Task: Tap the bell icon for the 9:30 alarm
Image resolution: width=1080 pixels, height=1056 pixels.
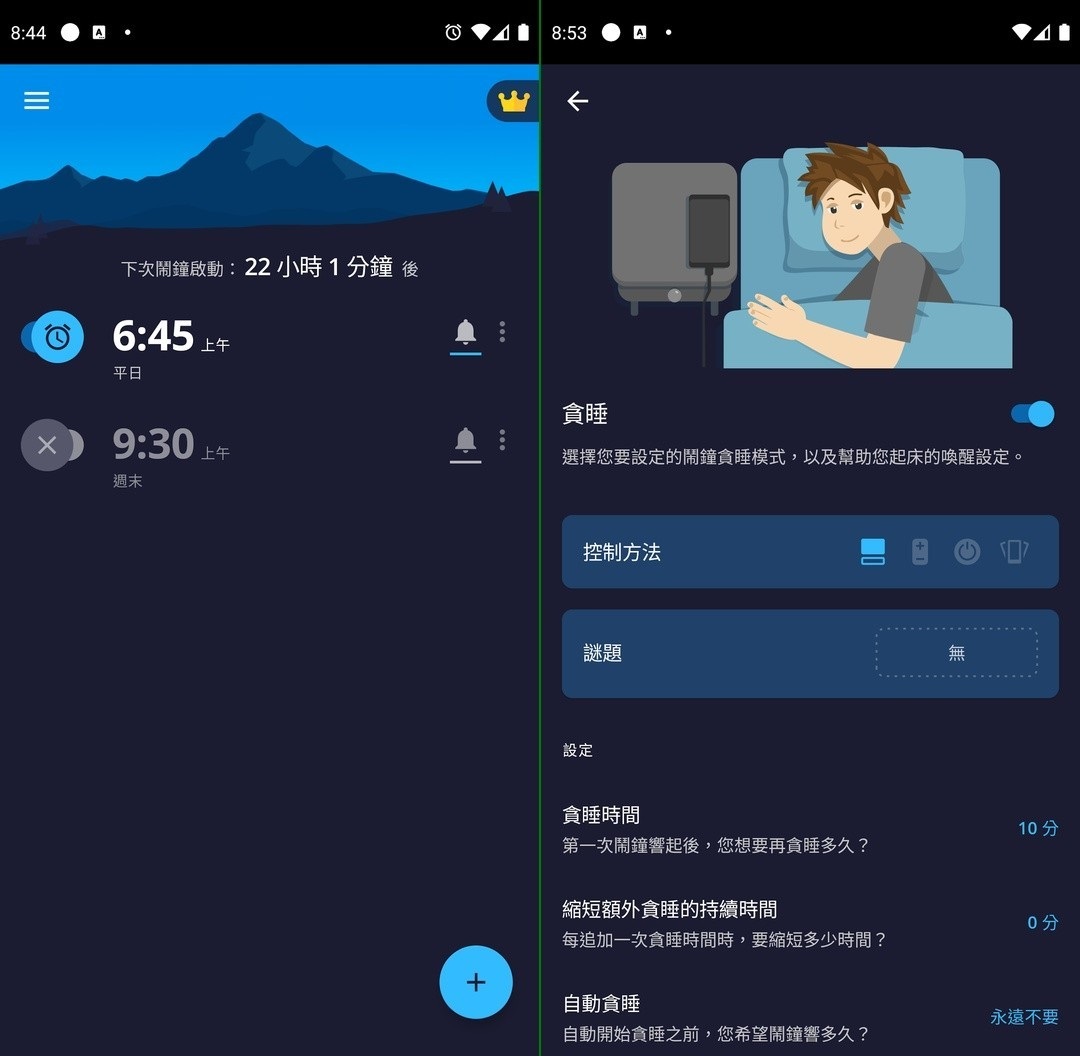Action: click(465, 440)
